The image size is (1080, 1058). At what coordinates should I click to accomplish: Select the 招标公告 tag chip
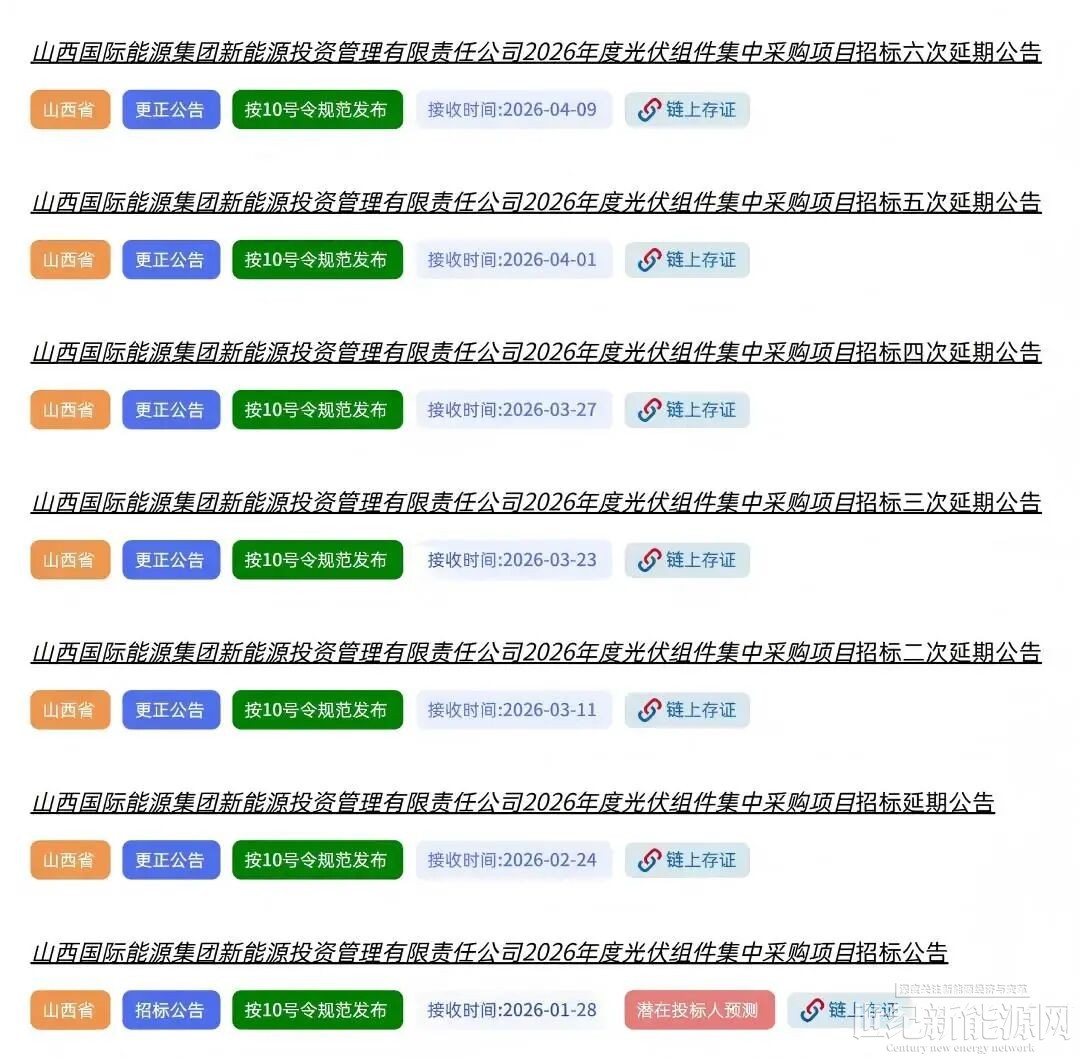[x=170, y=1010]
